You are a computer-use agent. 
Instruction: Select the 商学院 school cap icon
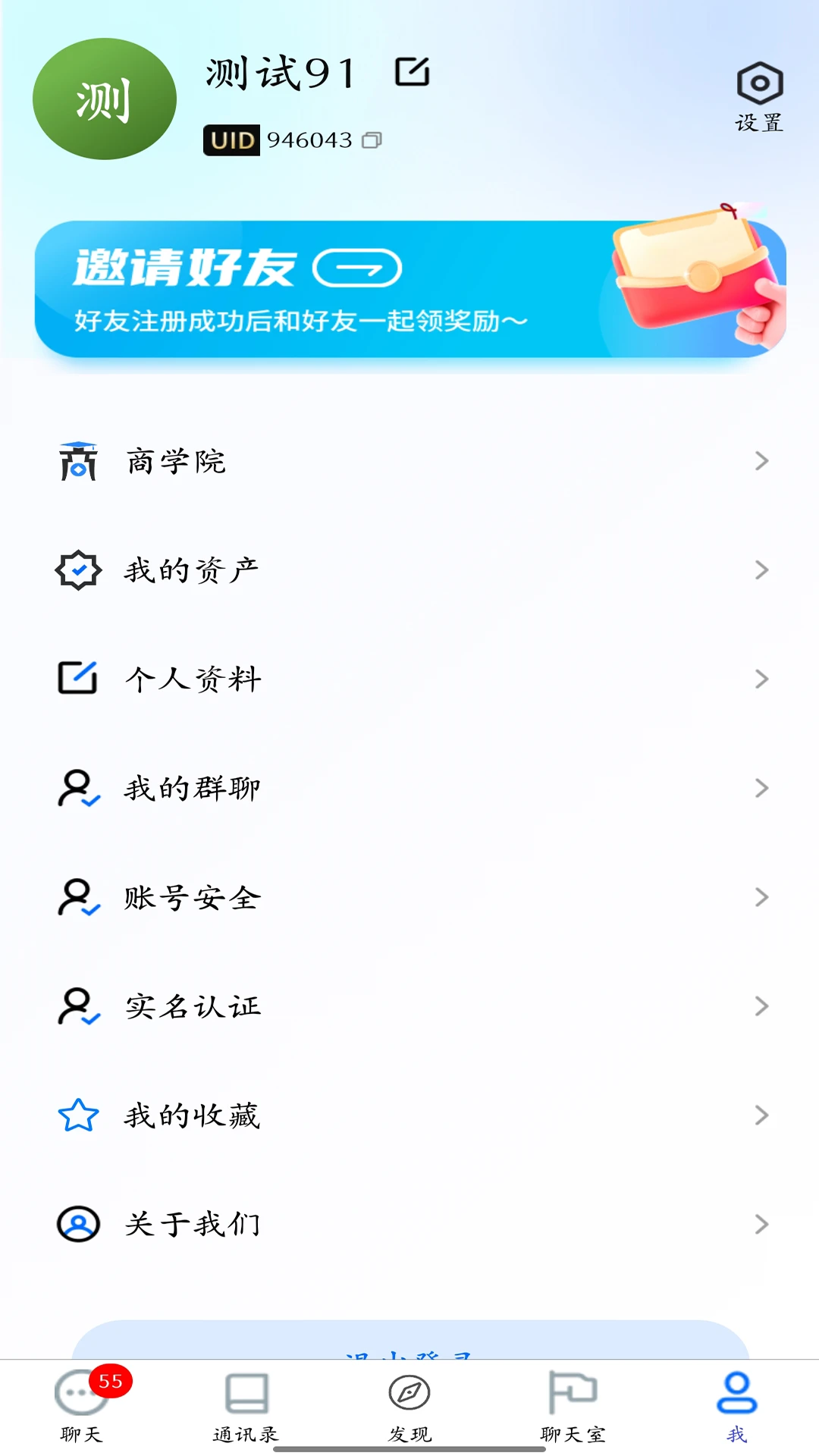77,461
